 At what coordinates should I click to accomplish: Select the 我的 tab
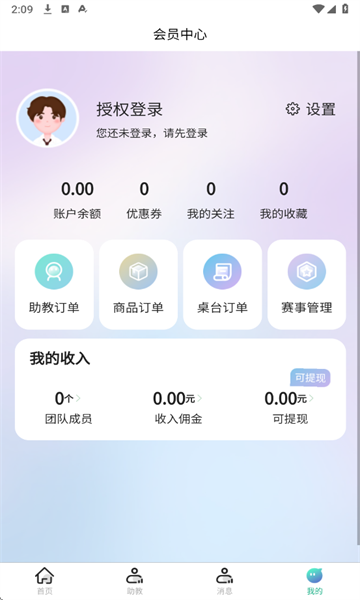314,580
